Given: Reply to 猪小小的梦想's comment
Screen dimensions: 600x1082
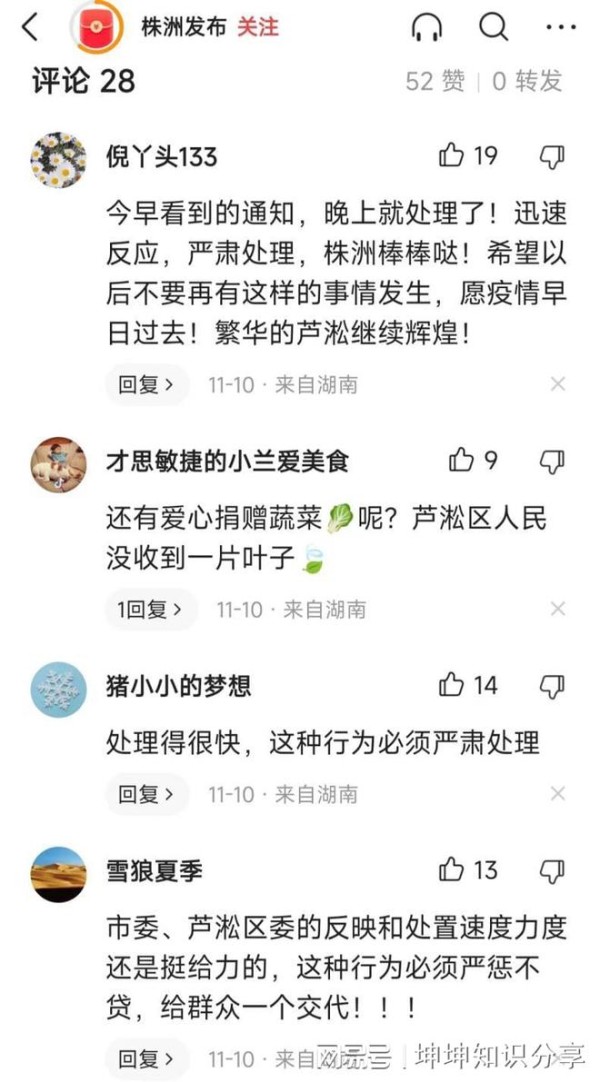Looking at the screenshot, I should point(147,794).
